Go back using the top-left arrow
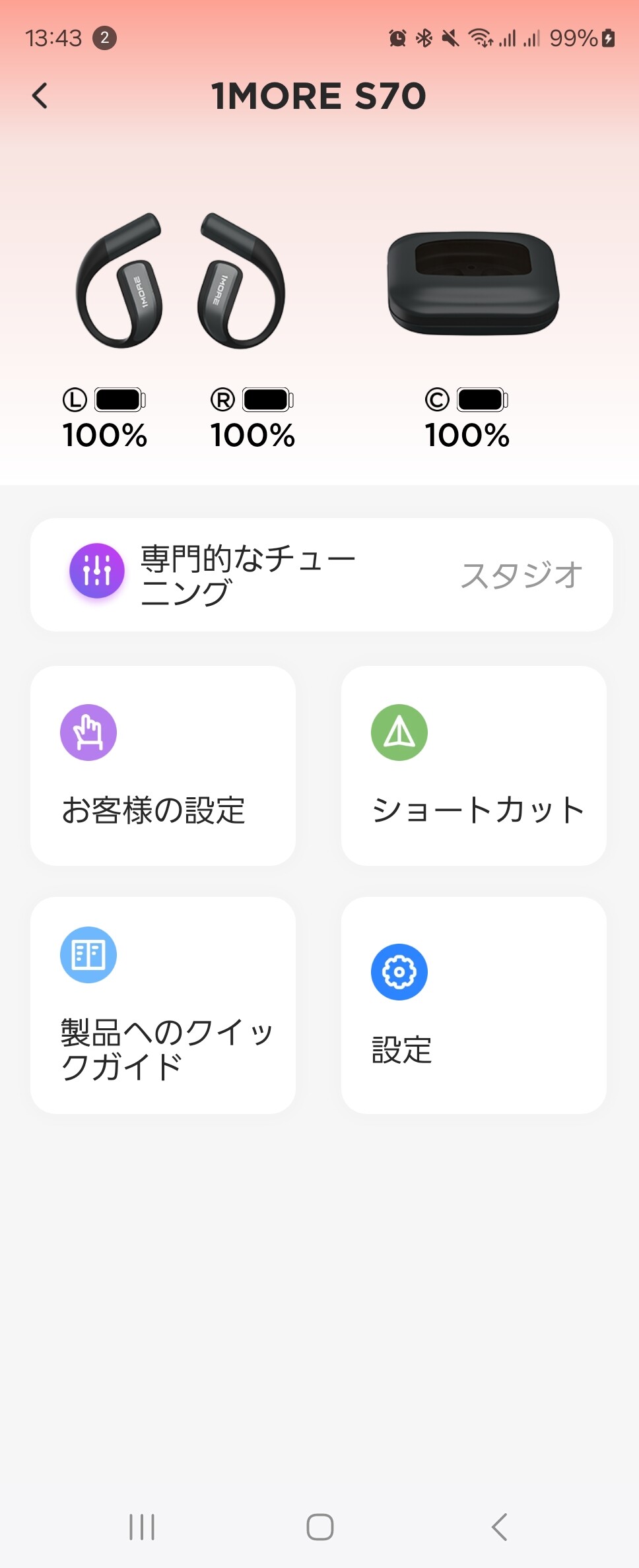Screen dimensions: 639x1568 [x=40, y=96]
